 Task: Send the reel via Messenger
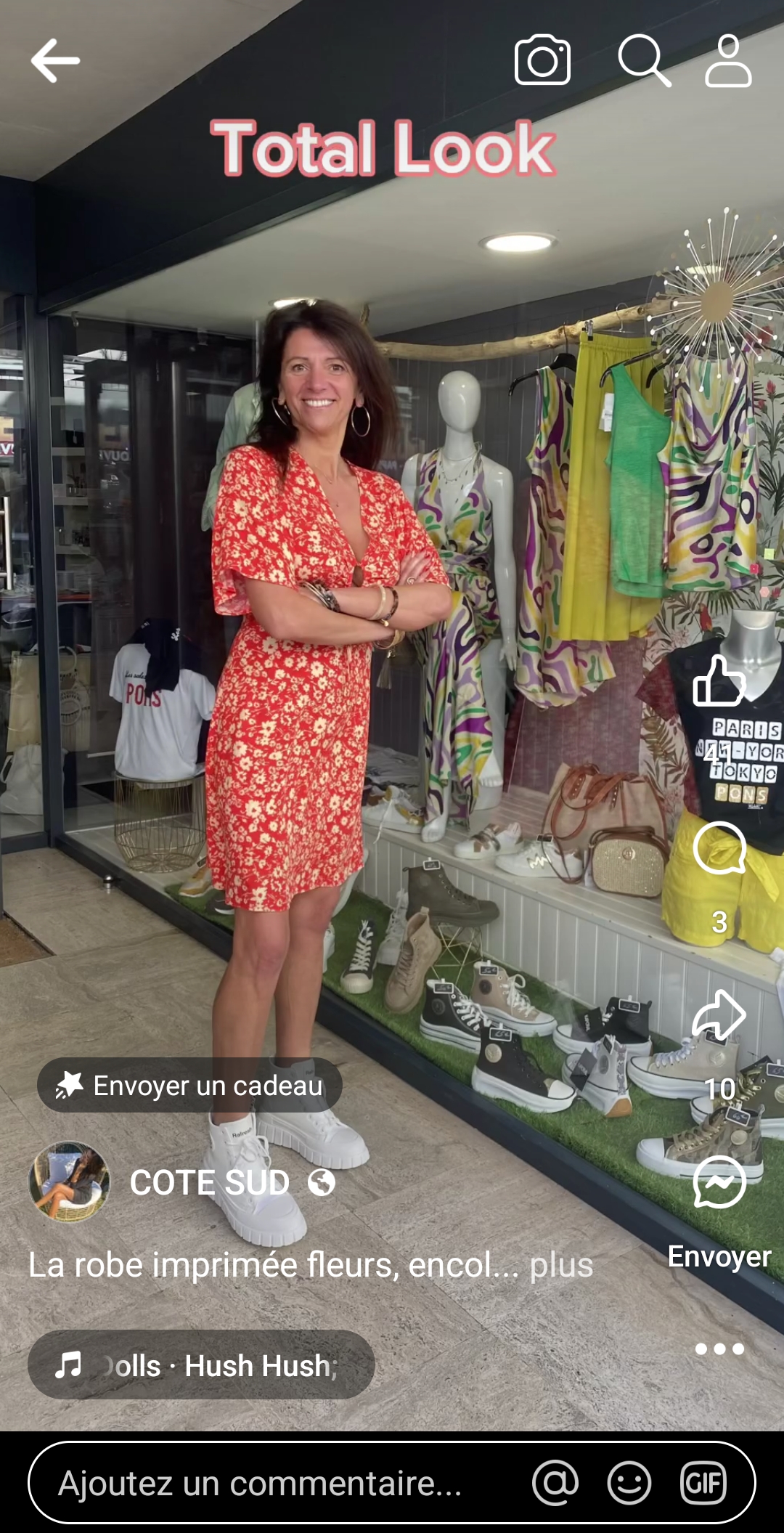pos(719,1182)
